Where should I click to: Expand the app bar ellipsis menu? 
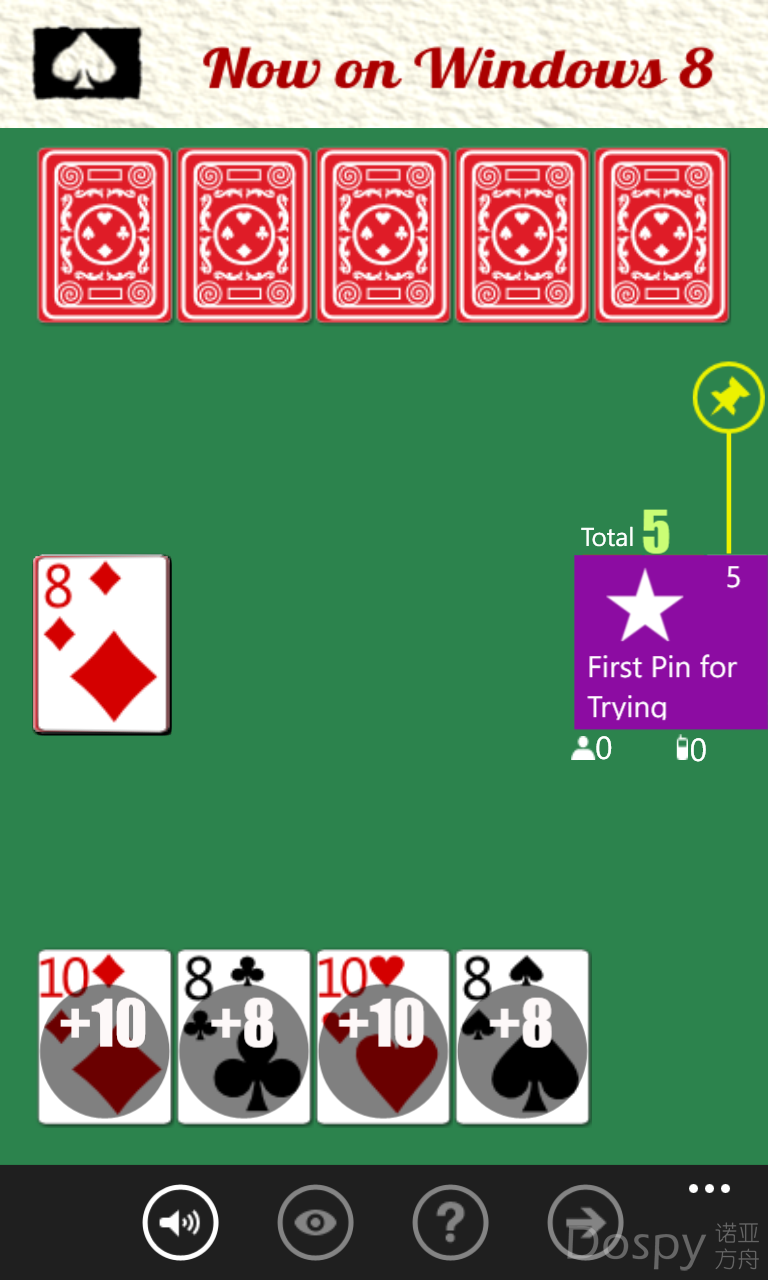(x=709, y=1189)
